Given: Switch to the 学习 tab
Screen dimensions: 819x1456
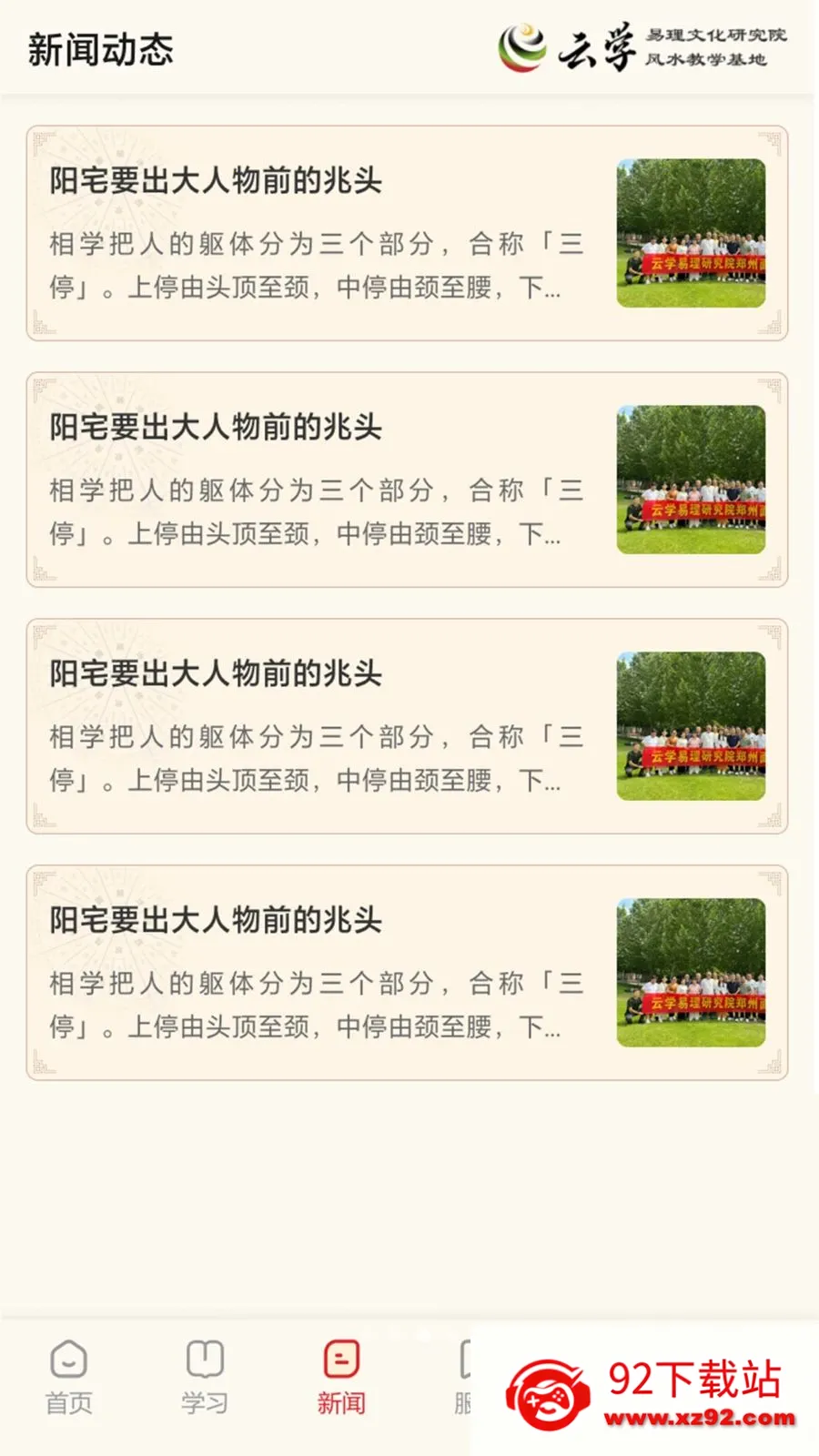Looking at the screenshot, I should click(205, 1377).
